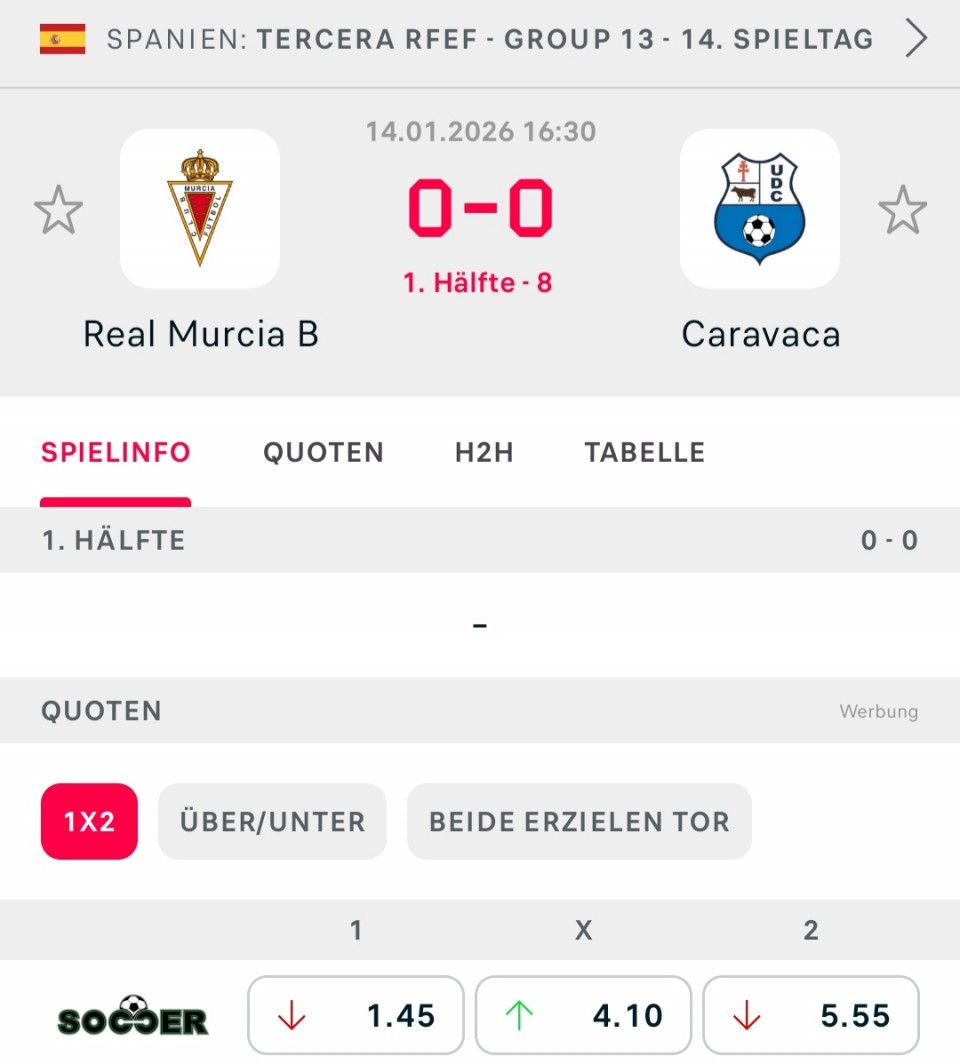Switch to the Quoten tab

[x=323, y=452]
